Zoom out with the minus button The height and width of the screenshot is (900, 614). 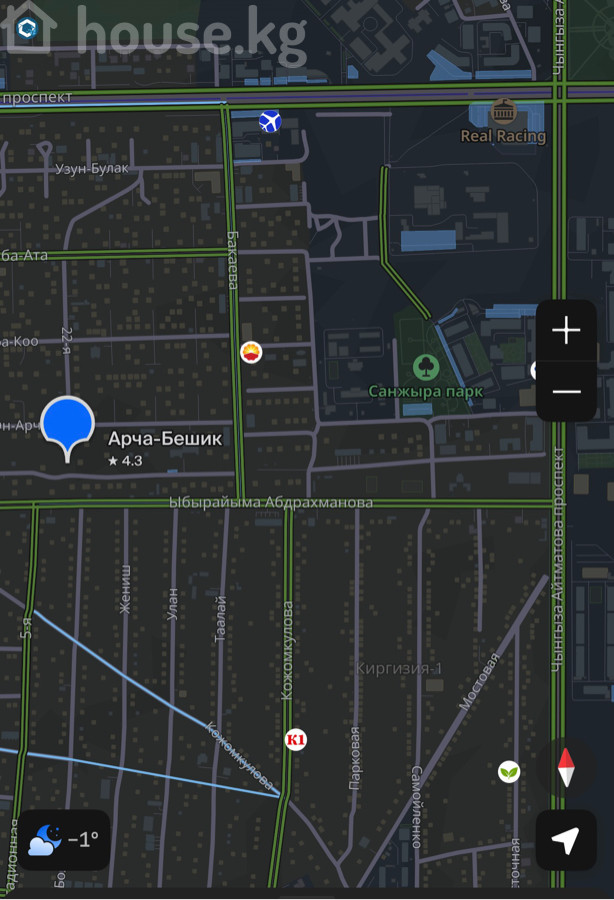566,390
